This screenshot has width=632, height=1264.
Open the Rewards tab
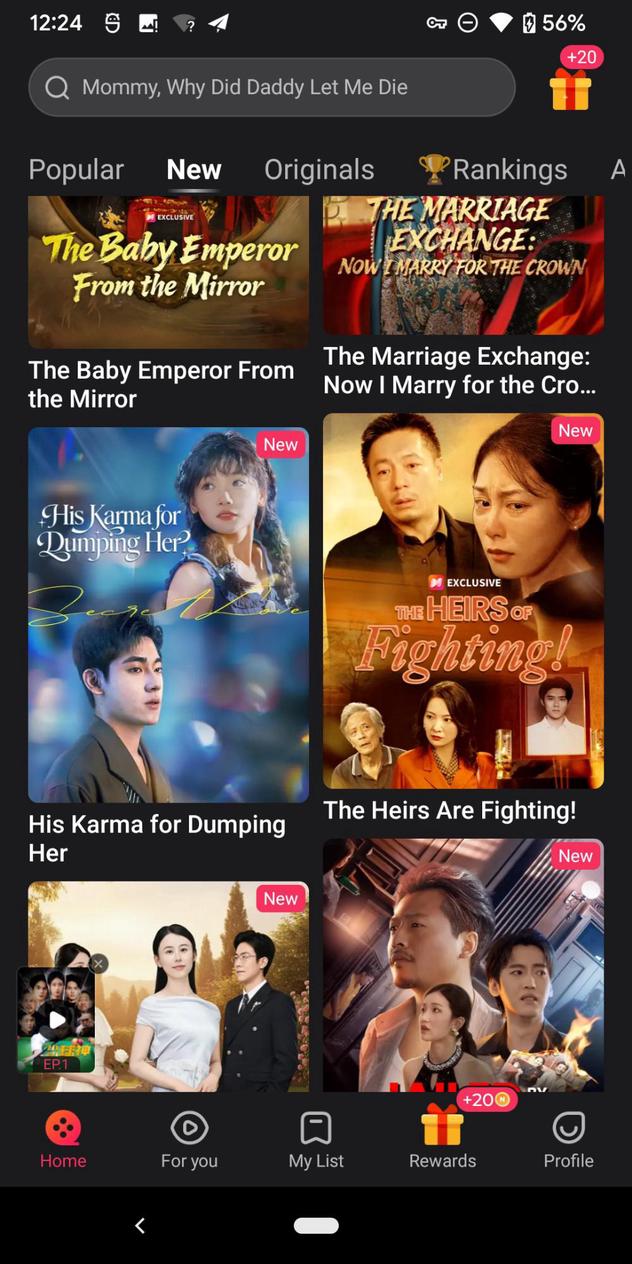tap(442, 1138)
